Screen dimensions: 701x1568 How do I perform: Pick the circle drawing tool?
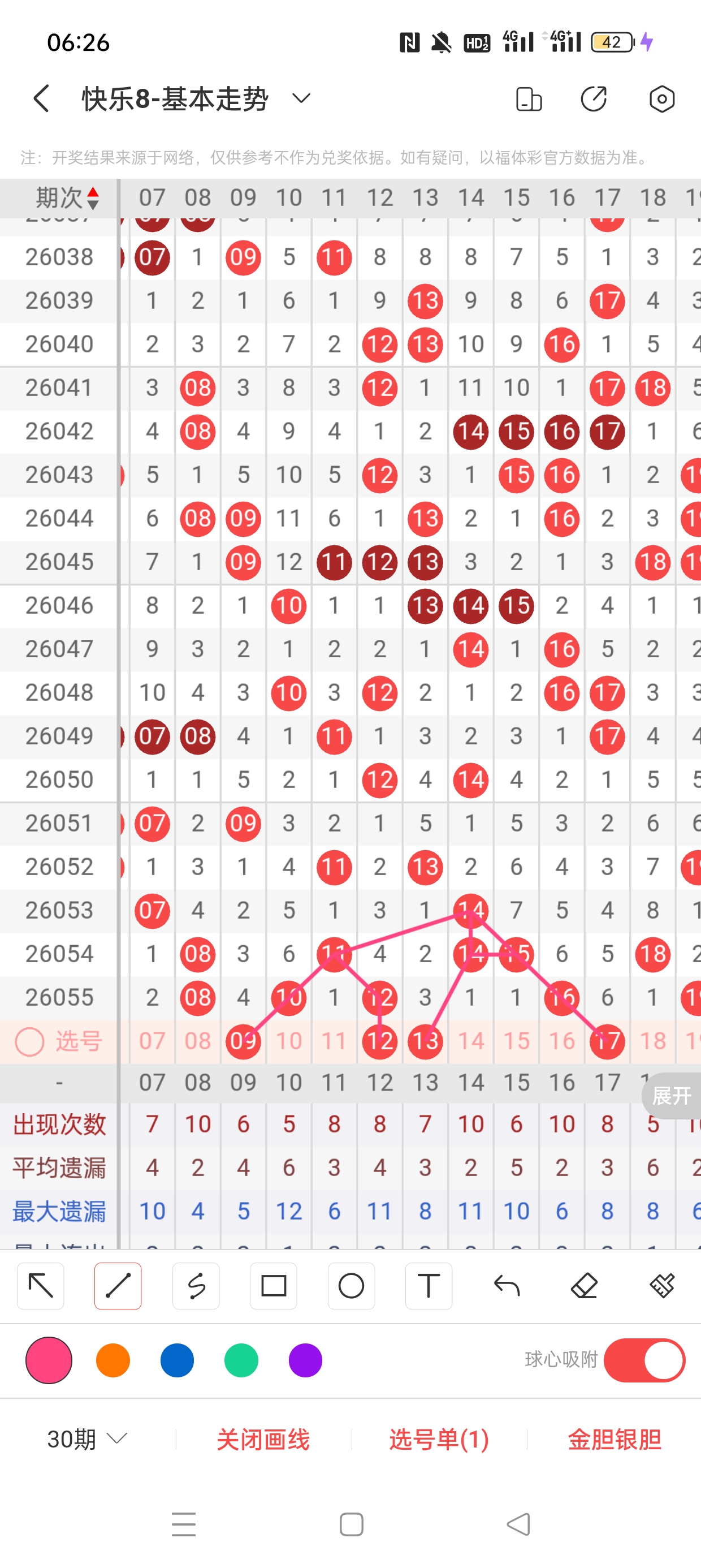tap(351, 1286)
